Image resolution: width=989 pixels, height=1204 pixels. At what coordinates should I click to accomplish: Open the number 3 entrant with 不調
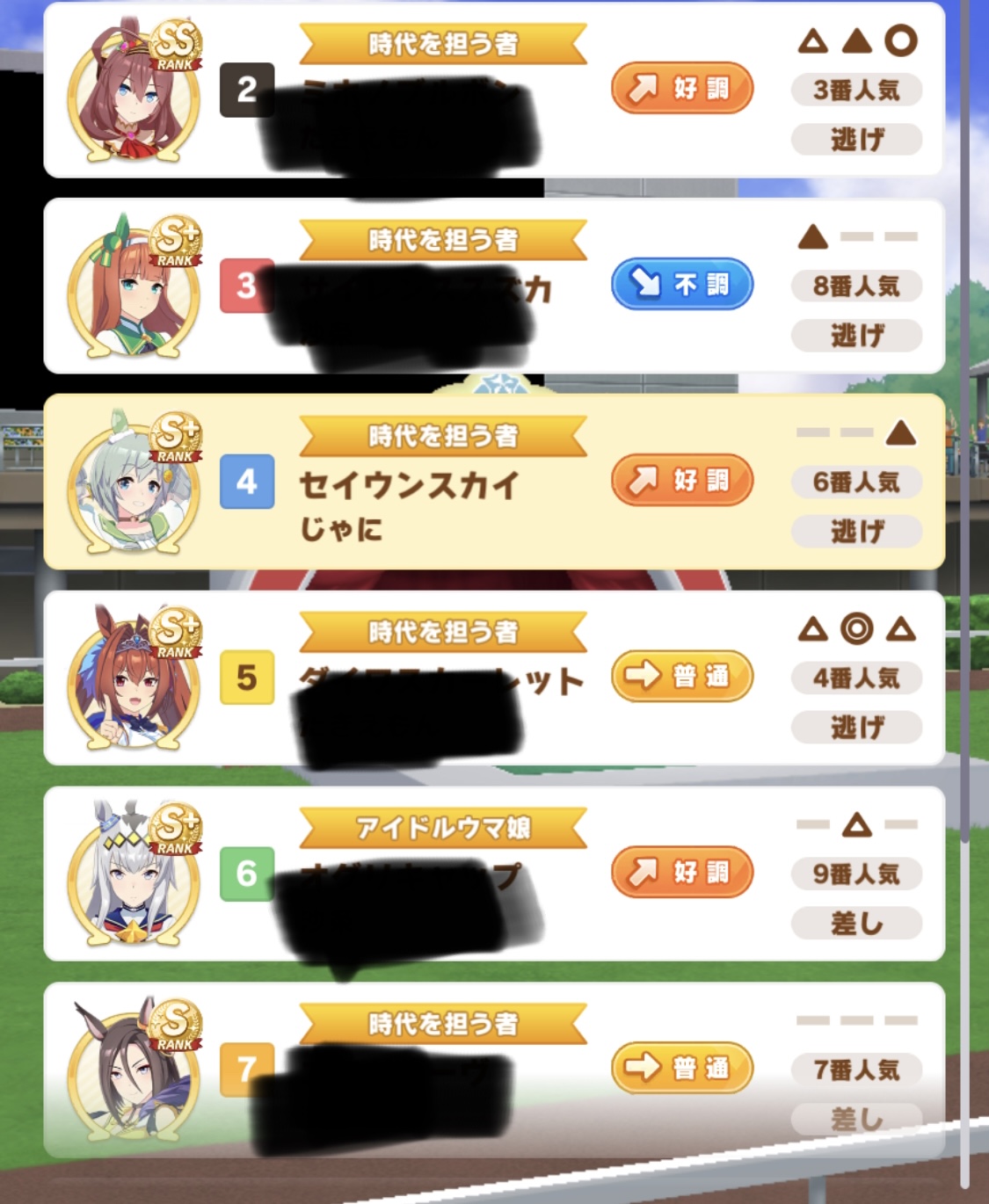494,286
